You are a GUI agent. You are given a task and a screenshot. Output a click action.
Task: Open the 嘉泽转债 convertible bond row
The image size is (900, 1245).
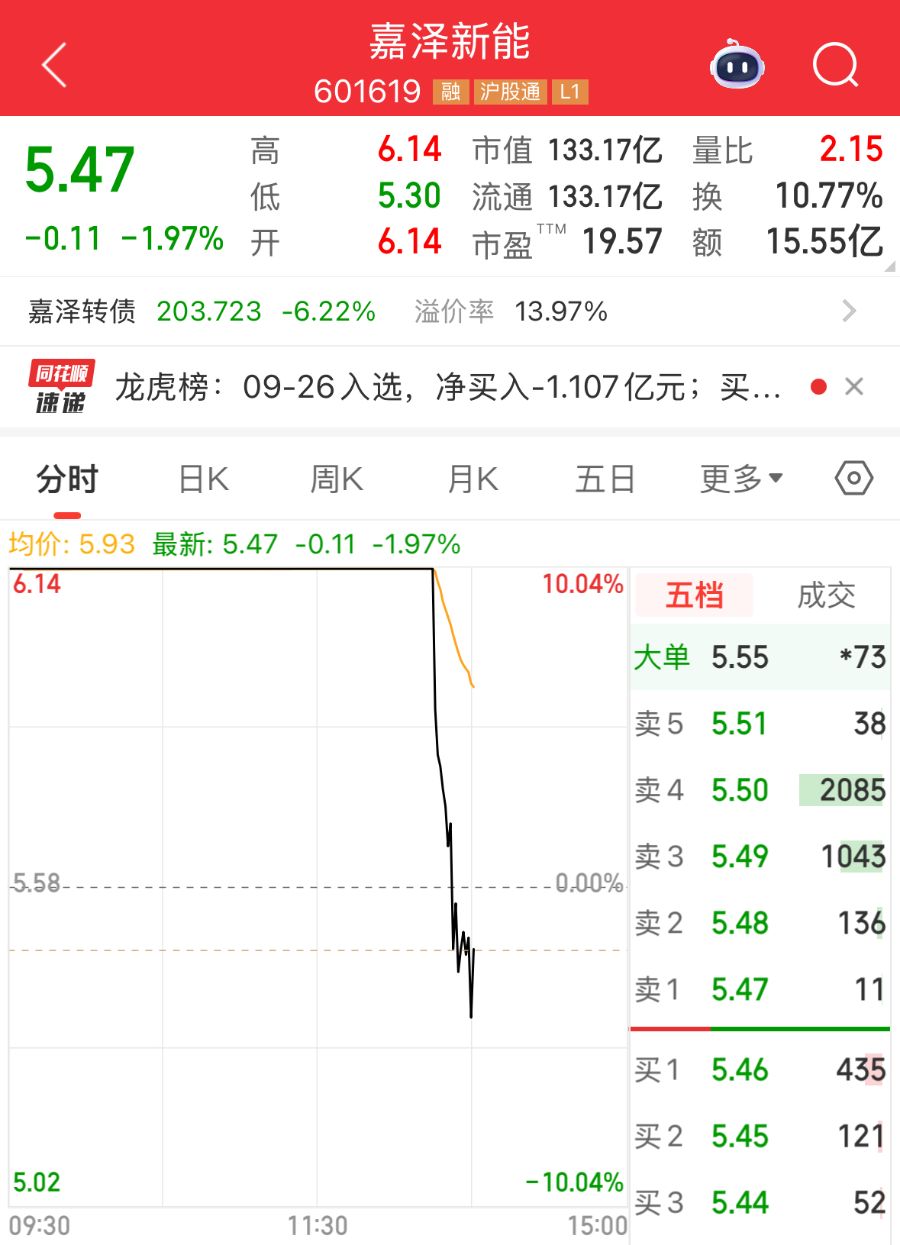tap(440, 312)
